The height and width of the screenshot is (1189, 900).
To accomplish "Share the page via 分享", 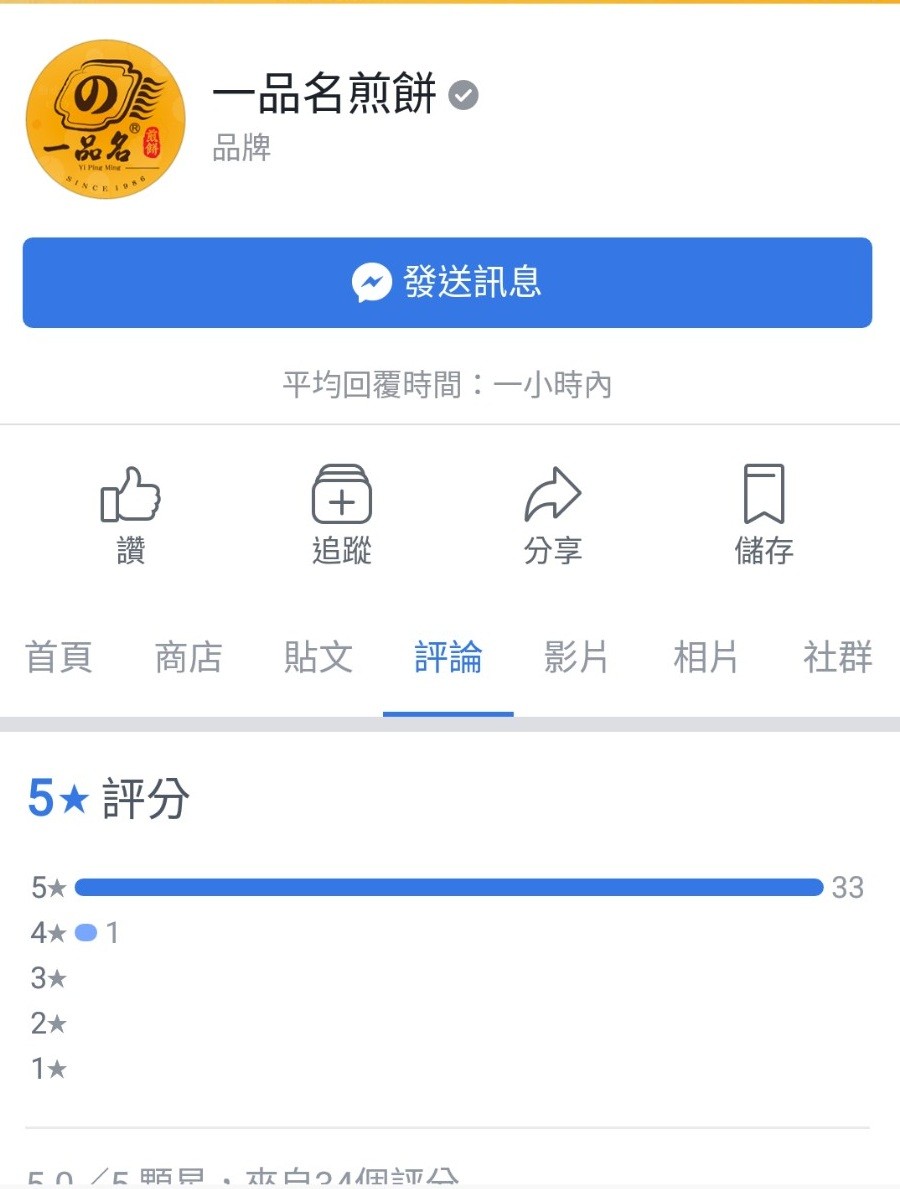I will 553,514.
